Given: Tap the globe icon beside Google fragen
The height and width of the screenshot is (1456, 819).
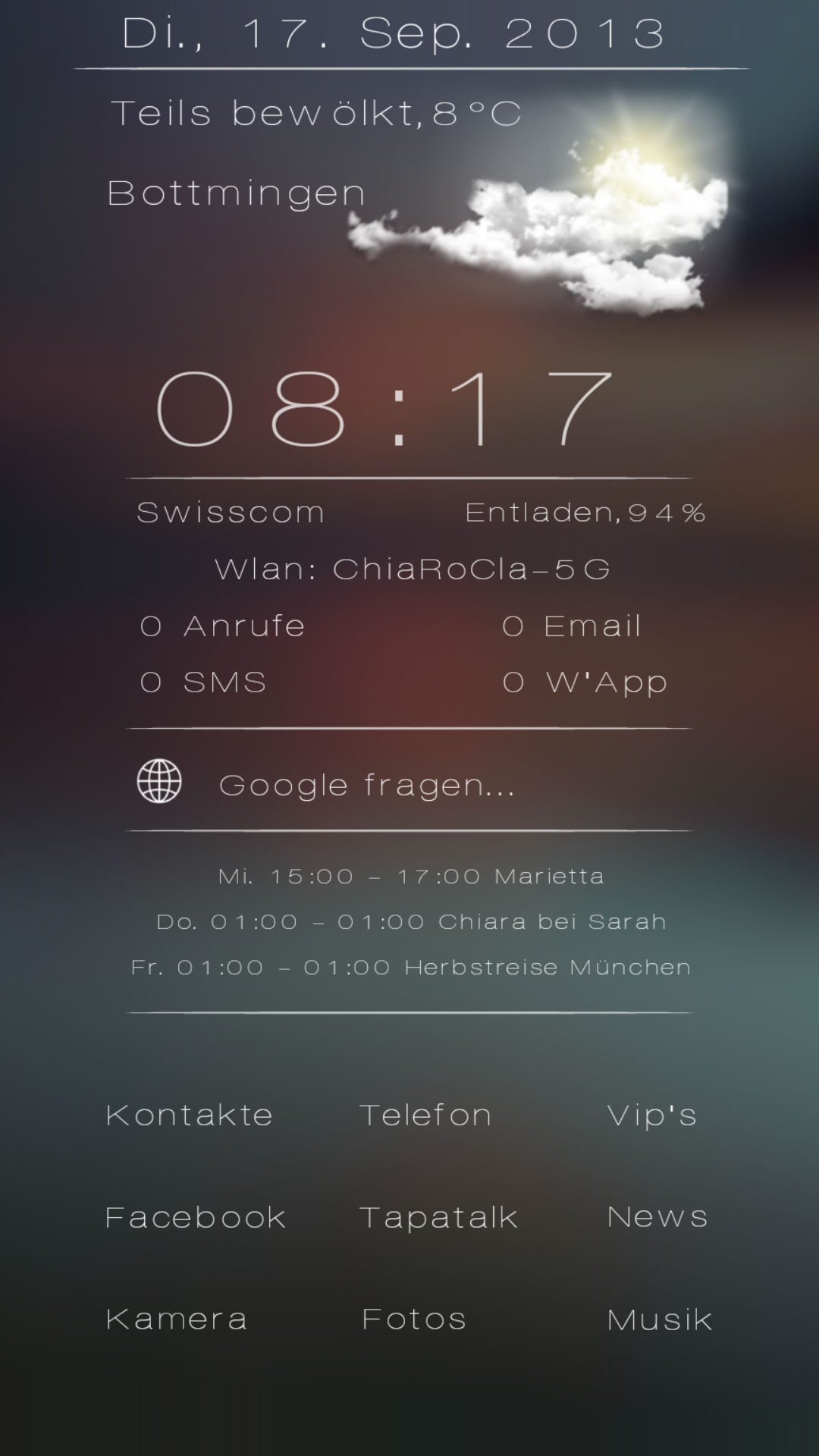Looking at the screenshot, I should [159, 781].
